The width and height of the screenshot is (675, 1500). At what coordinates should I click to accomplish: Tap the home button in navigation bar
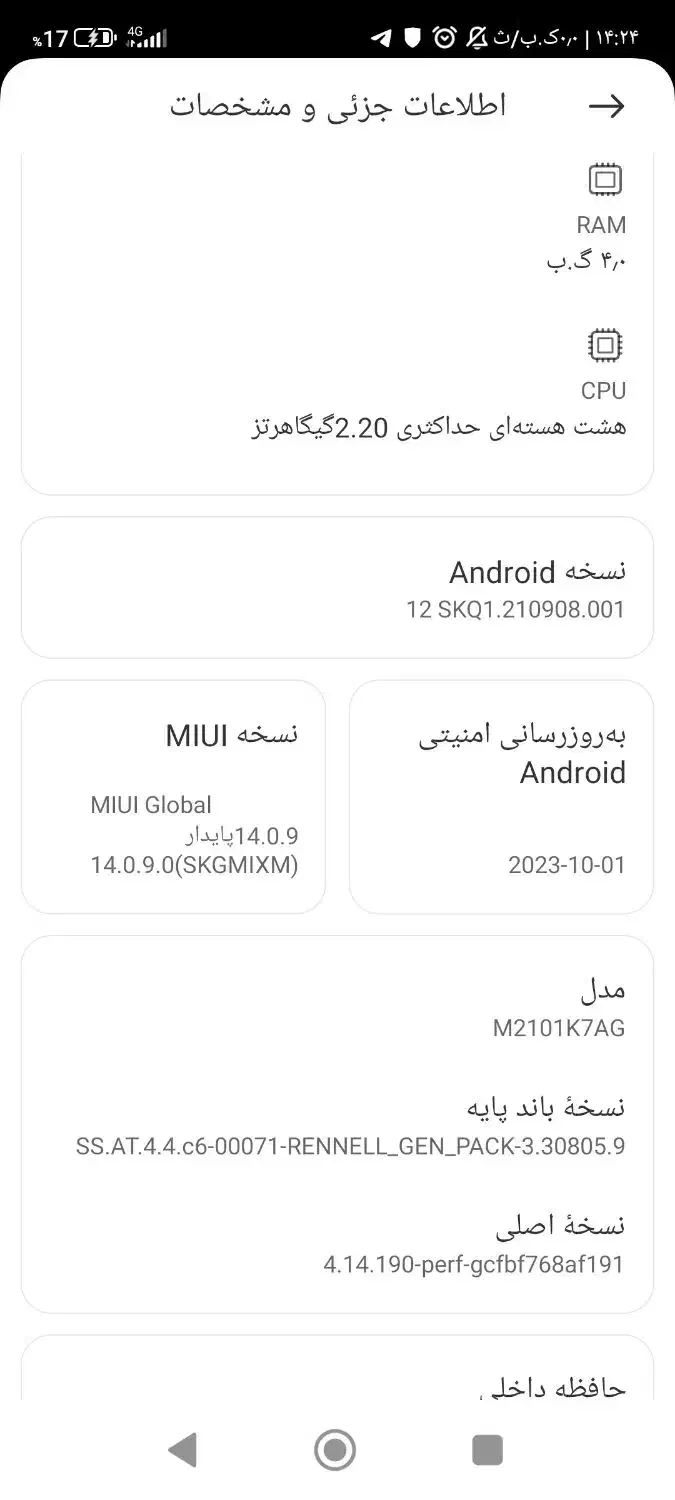(335, 1449)
